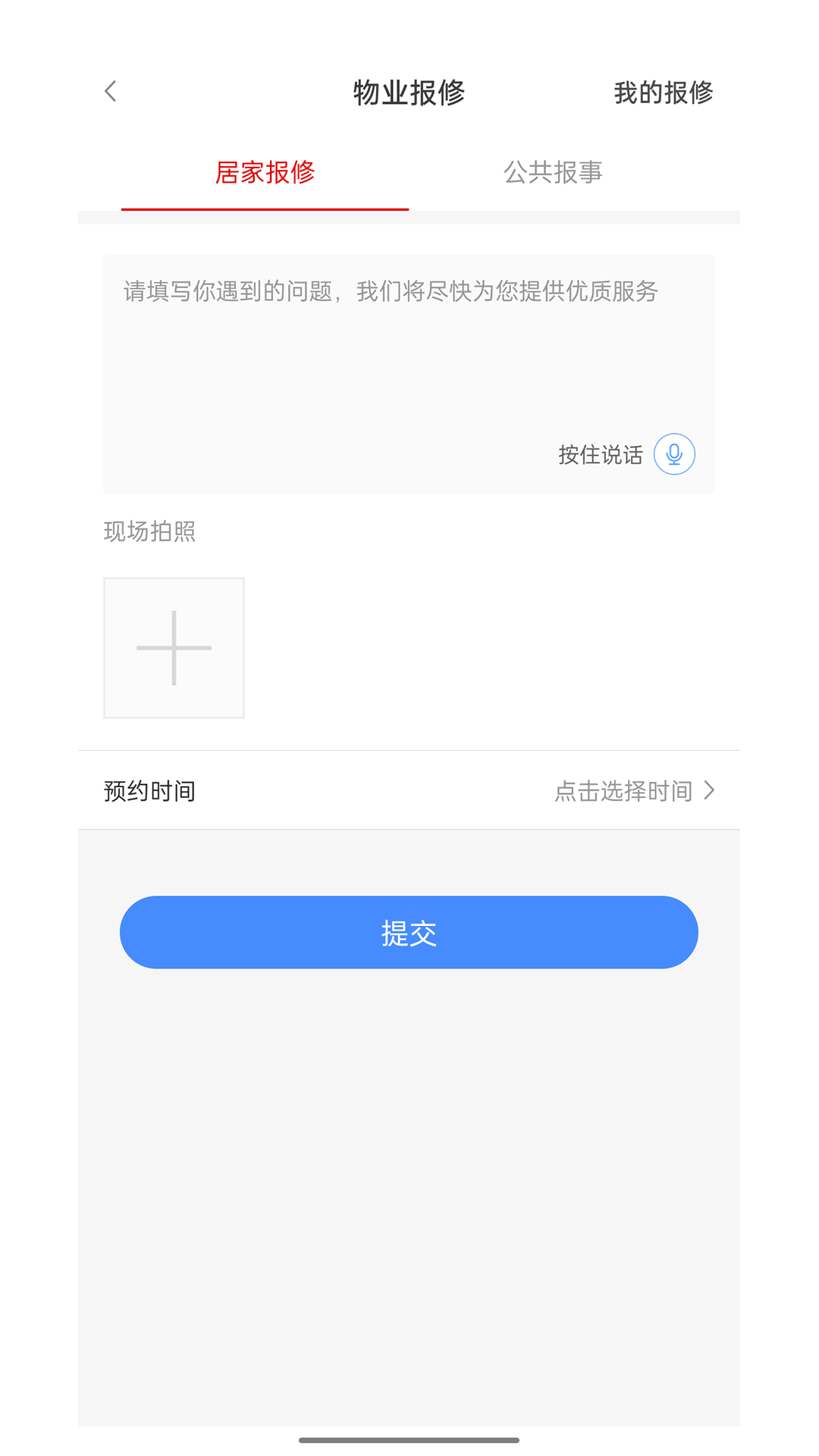Switch to the 公共报事 tab

[554, 174]
